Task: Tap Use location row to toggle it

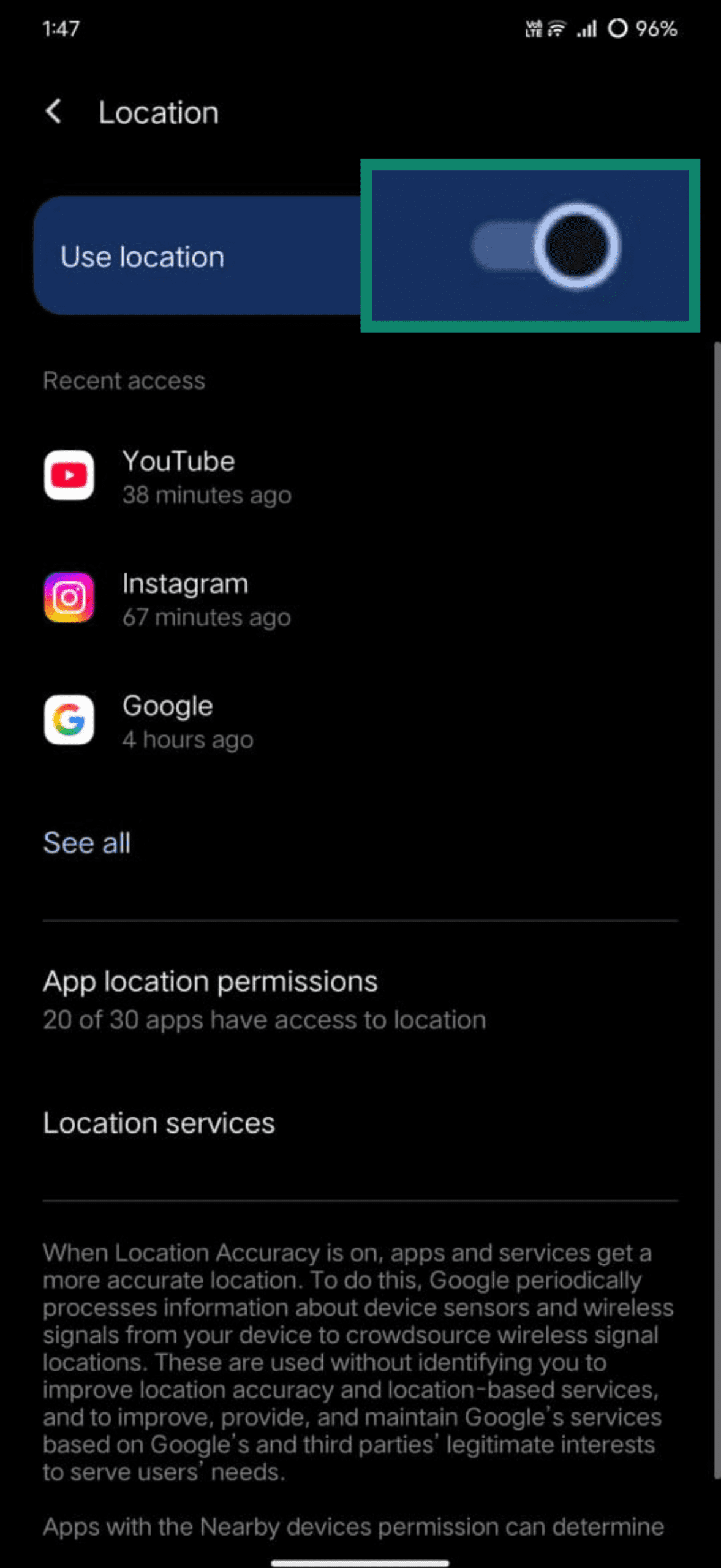Action: [x=245, y=256]
